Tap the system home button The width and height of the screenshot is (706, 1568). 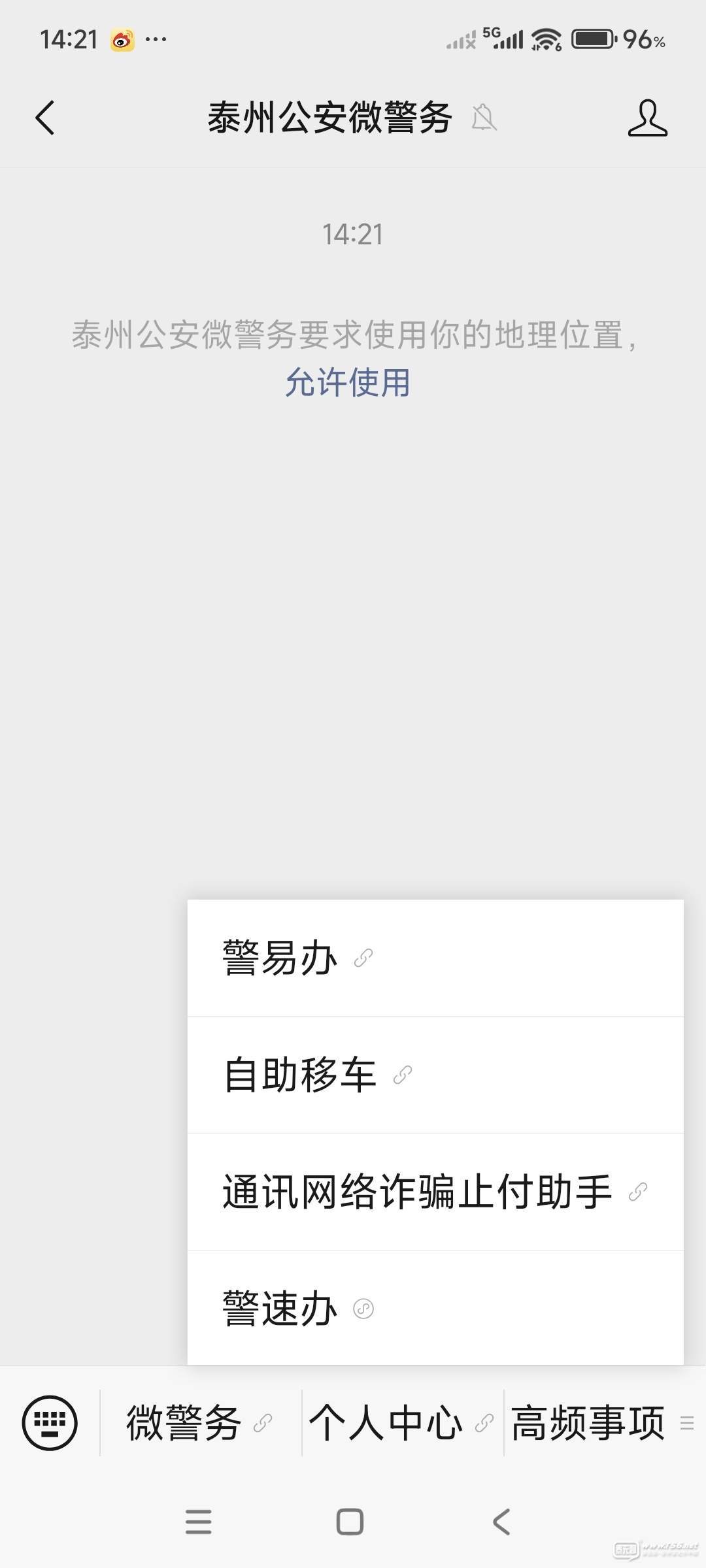(x=350, y=1522)
